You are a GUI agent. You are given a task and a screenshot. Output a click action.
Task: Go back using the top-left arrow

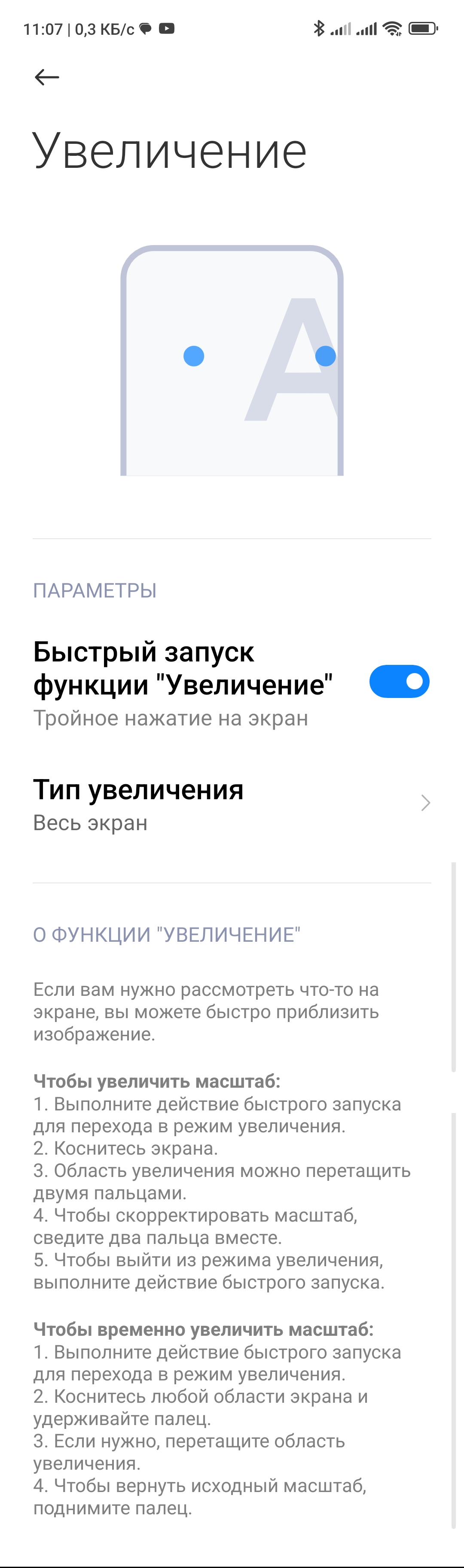point(47,77)
